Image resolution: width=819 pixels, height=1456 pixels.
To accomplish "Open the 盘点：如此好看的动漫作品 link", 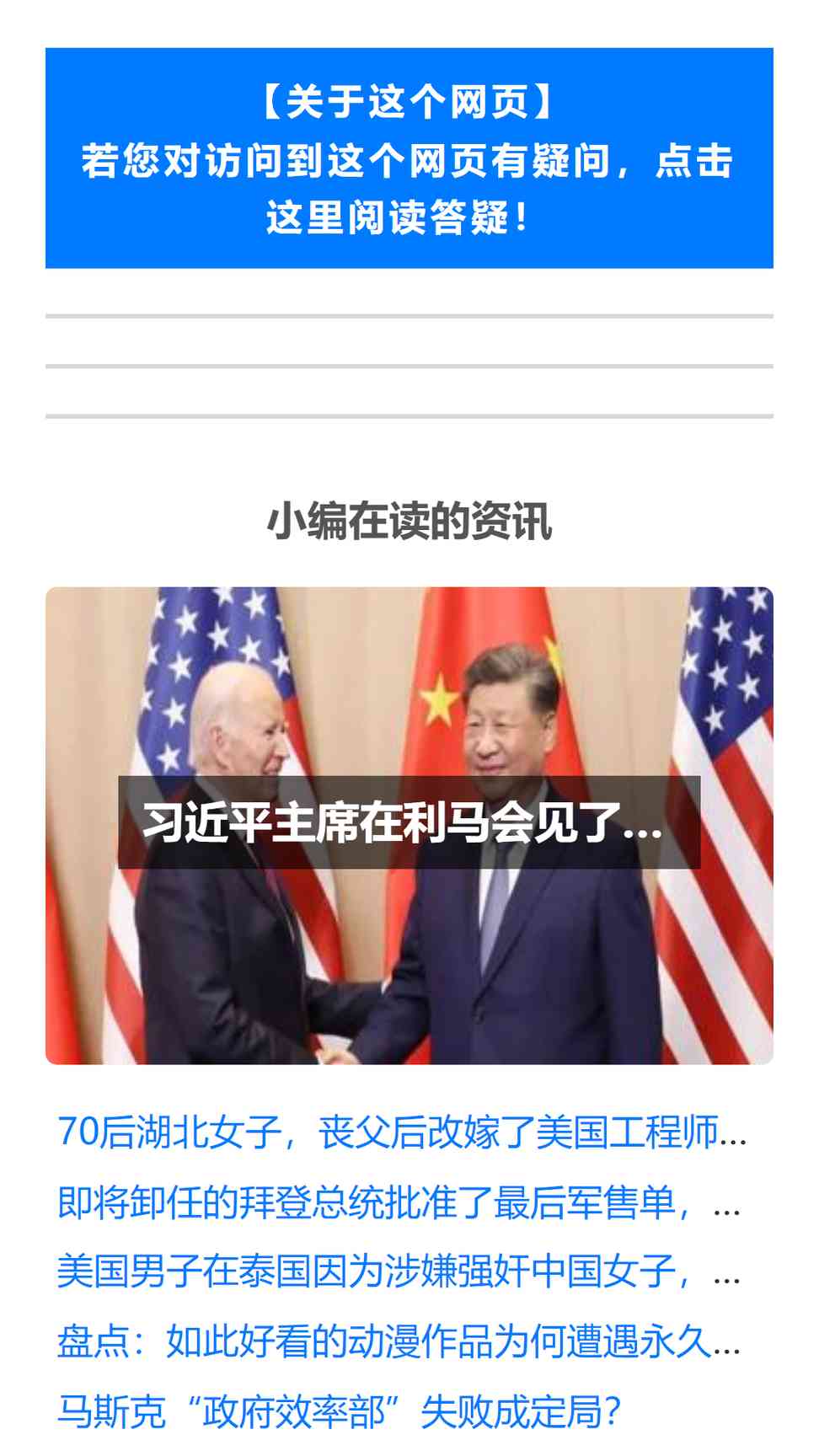I will [399, 1341].
